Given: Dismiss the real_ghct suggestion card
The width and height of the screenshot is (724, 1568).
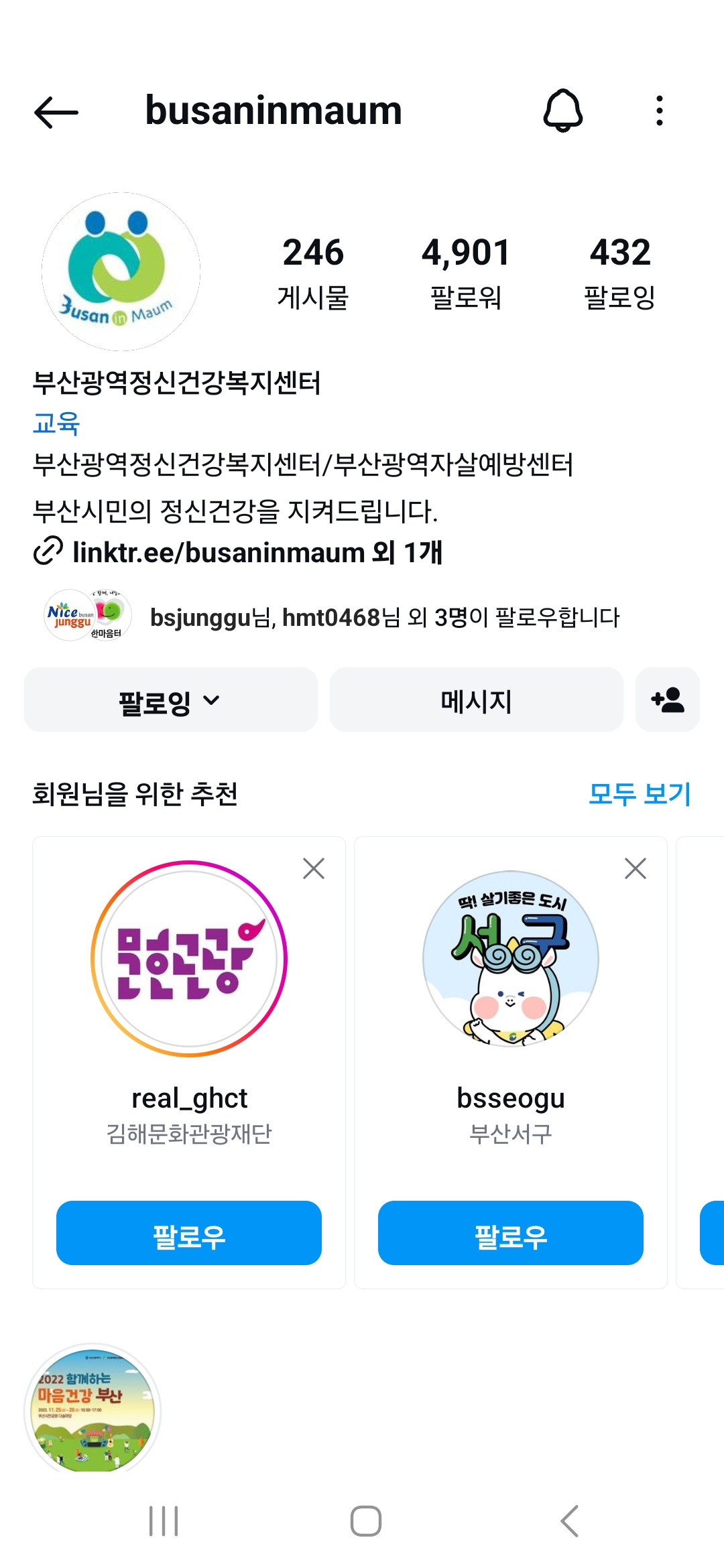Looking at the screenshot, I should click(x=314, y=868).
